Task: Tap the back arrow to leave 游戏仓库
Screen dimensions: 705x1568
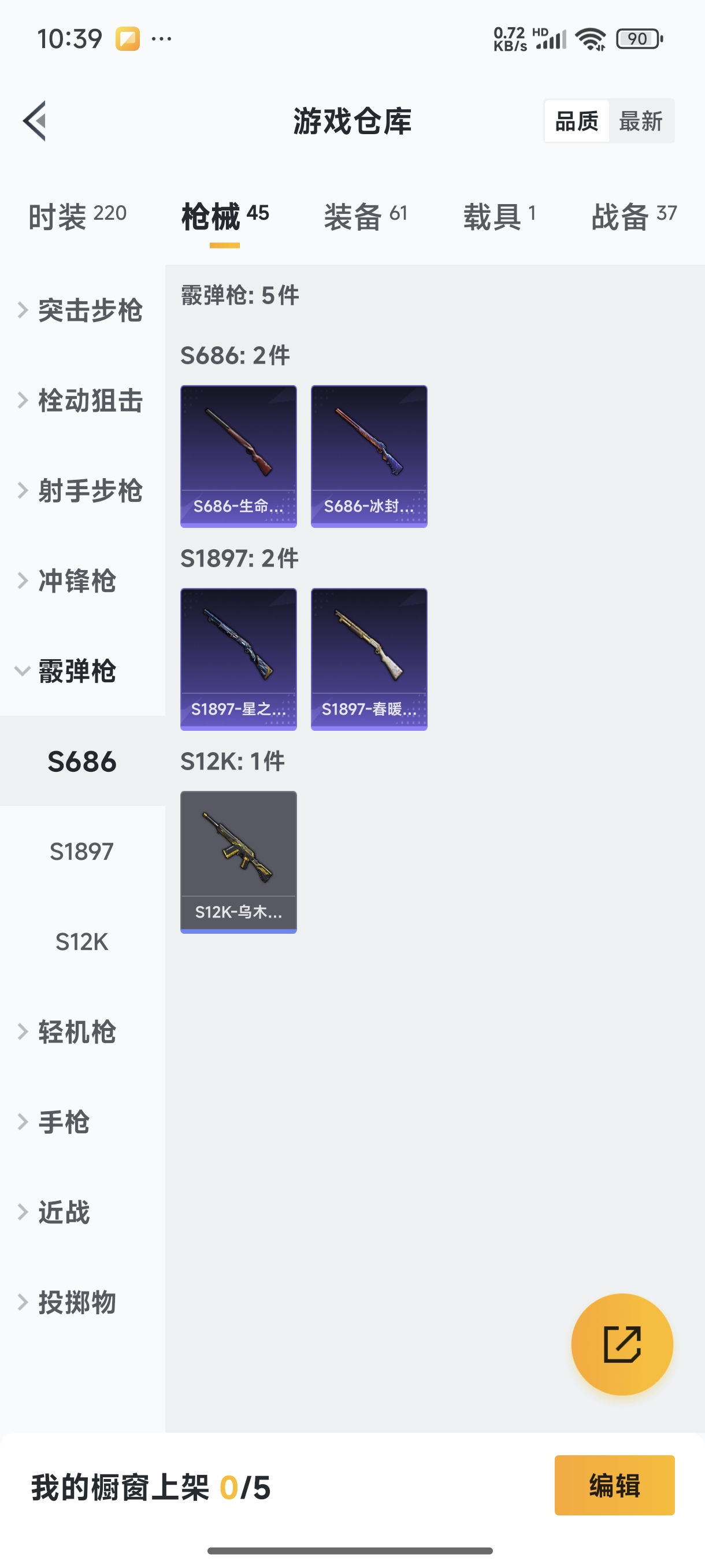Action: pos(36,120)
